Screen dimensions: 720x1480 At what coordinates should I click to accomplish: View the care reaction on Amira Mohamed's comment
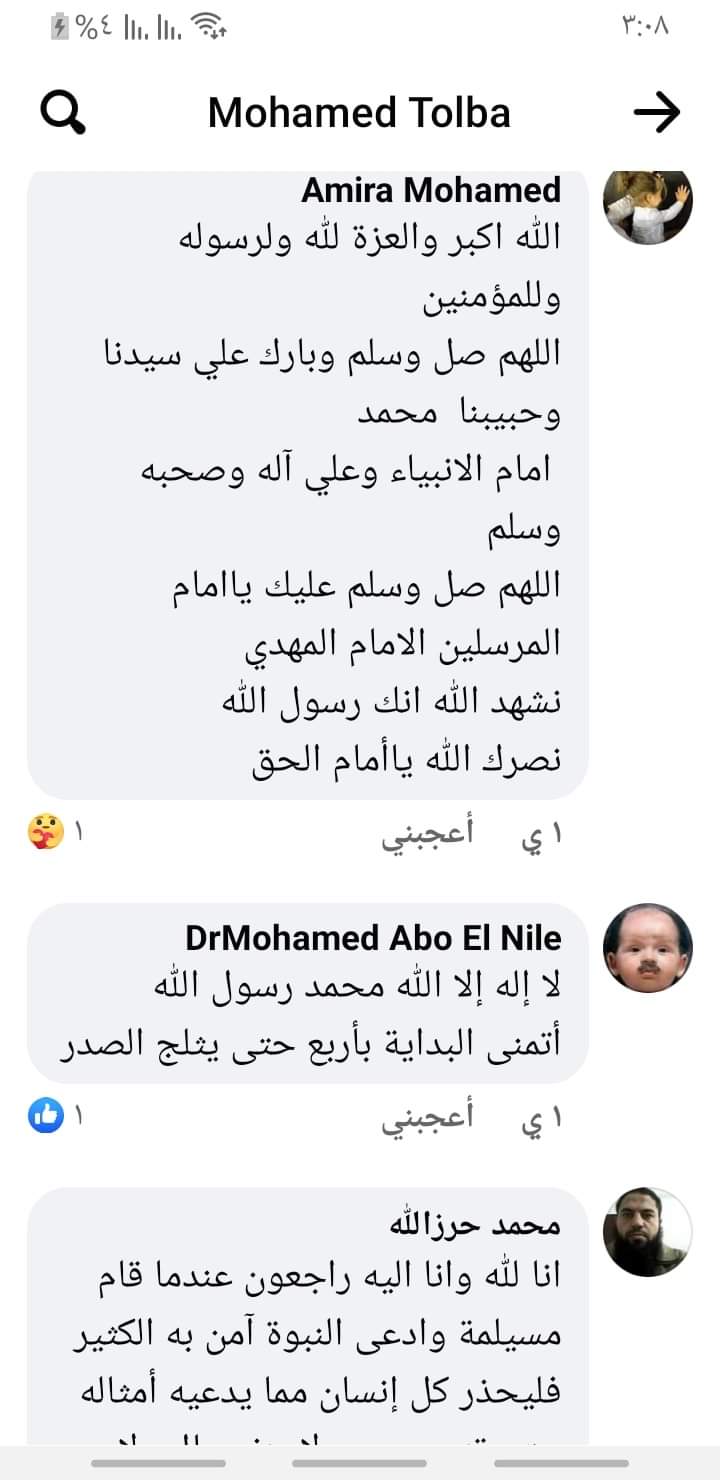click(x=47, y=832)
